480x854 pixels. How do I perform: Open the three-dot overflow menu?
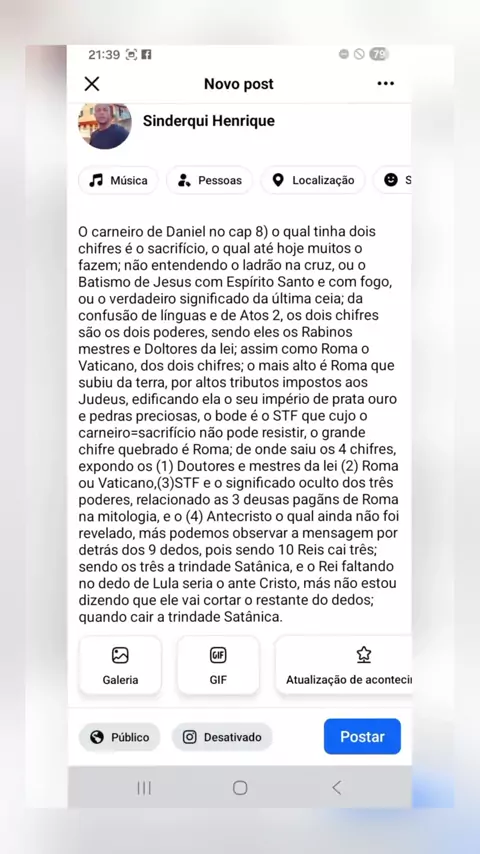pos(385,83)
